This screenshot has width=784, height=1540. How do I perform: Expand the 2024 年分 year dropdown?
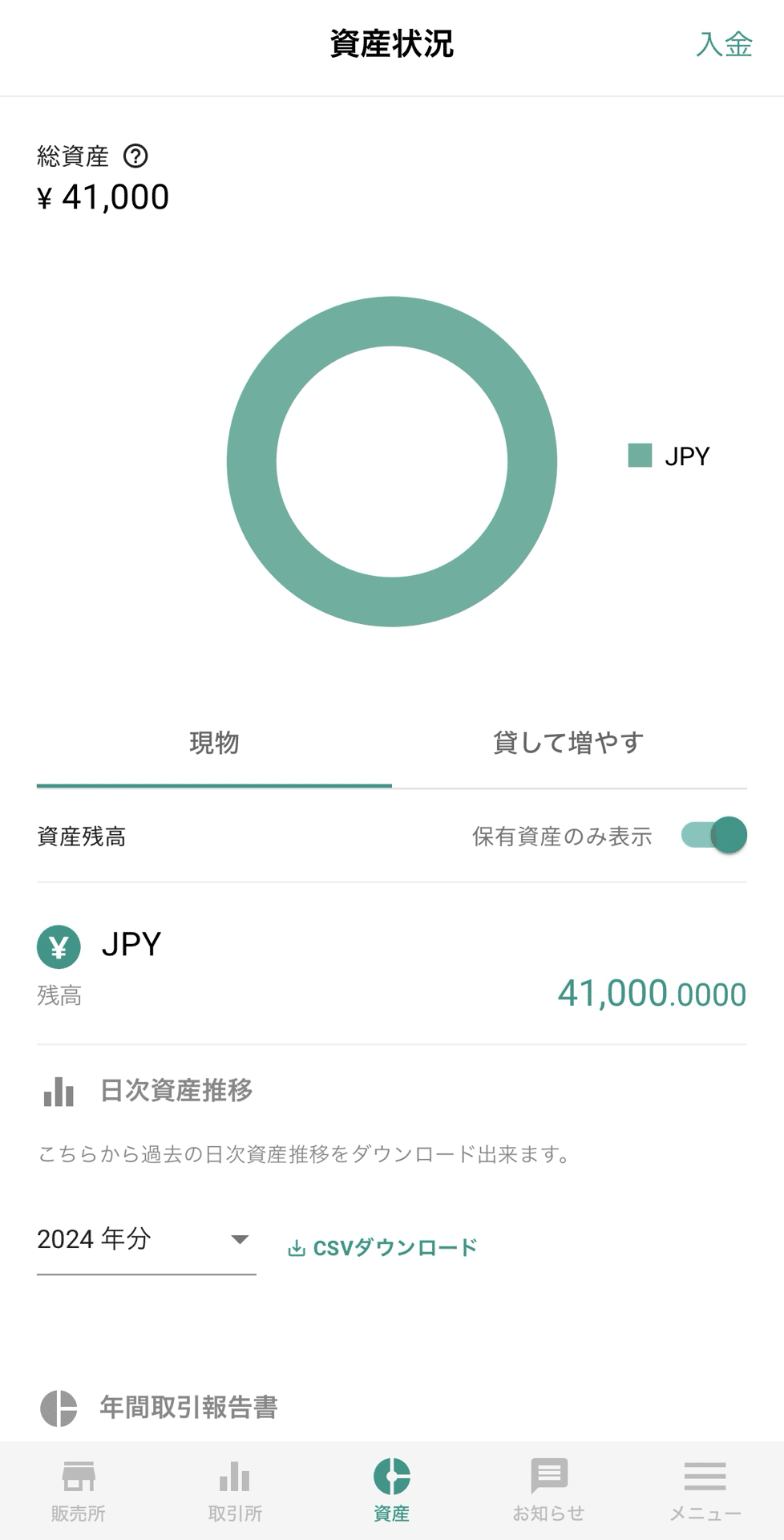[147, 1240]
